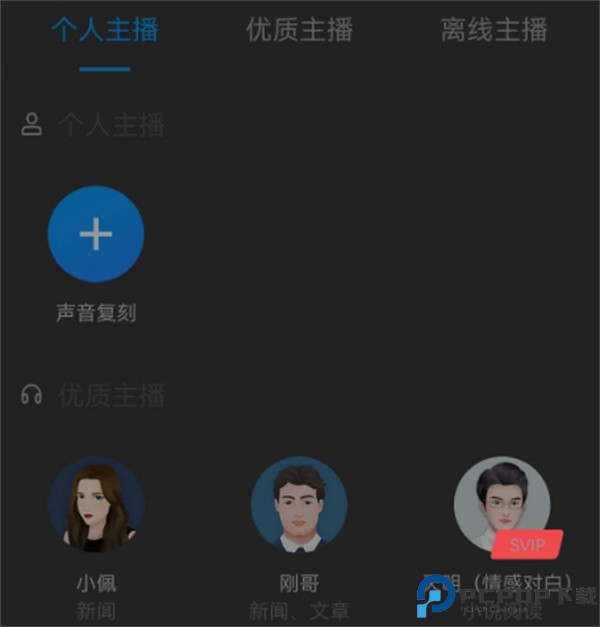Switch to the 个人主播 tab
Screen dimensions: 600x627
coord(105,30)
